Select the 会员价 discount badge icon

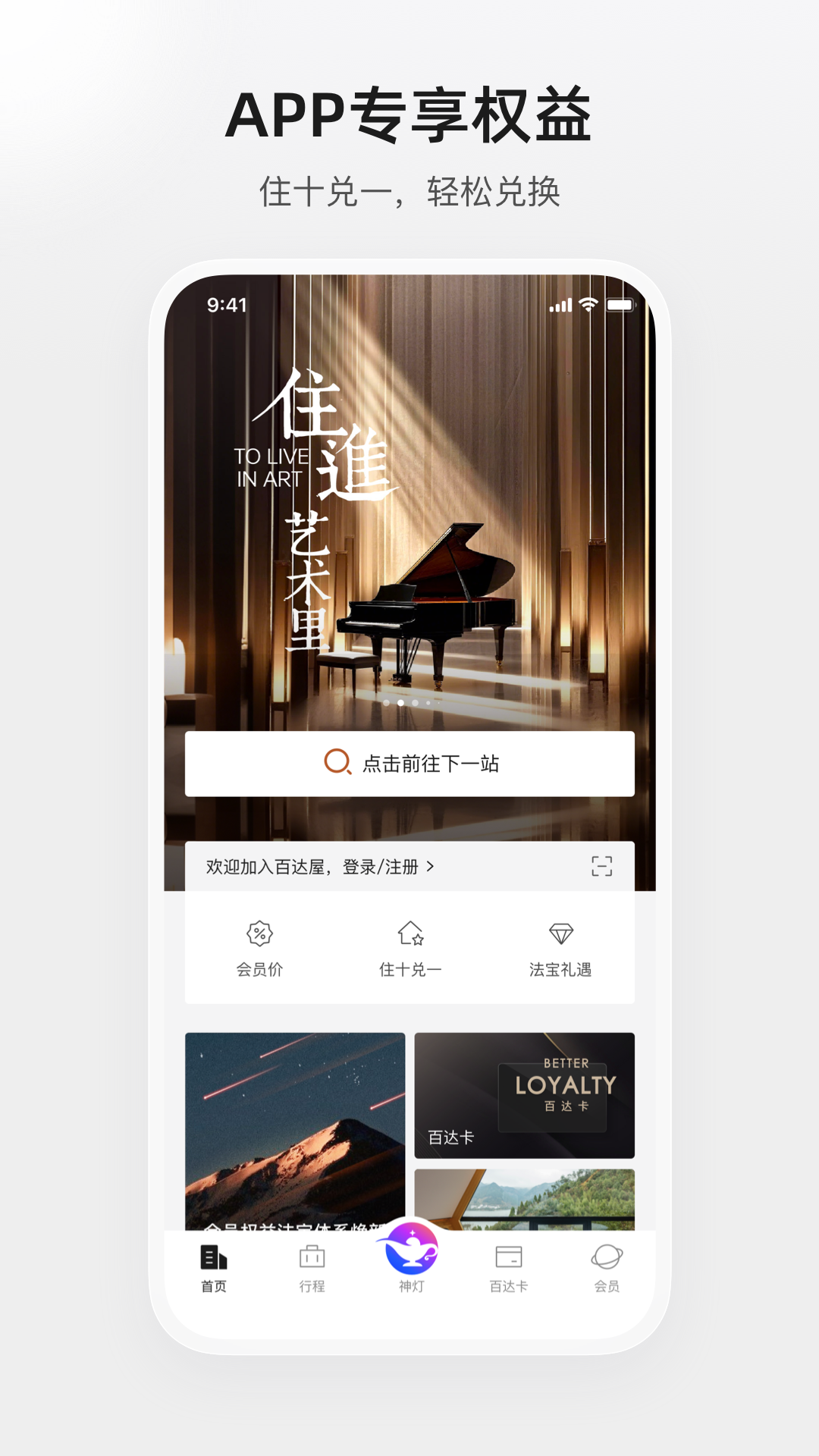tap(262, 935)
